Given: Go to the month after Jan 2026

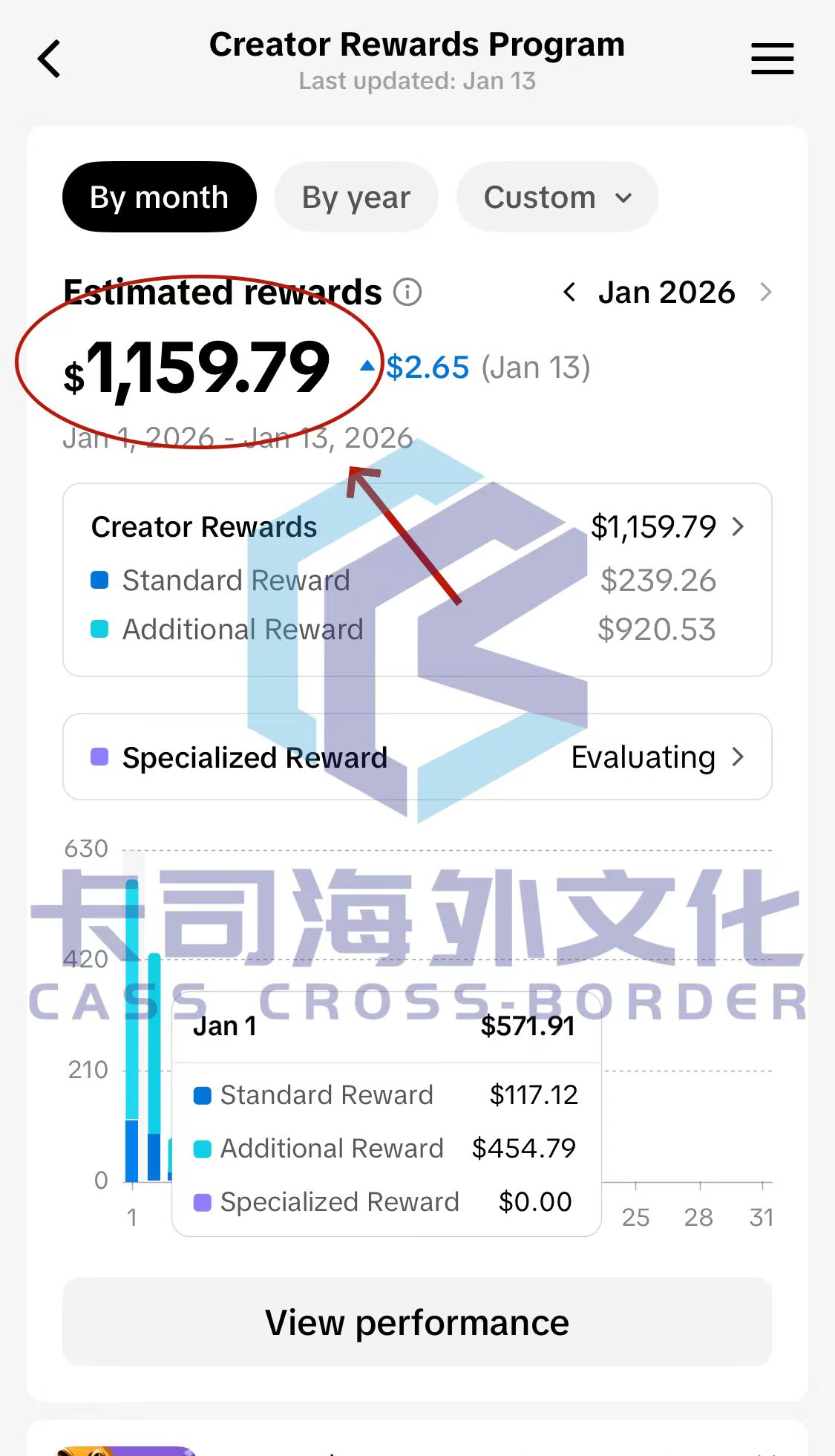Looking at the screenshot, I should (766, 292).
